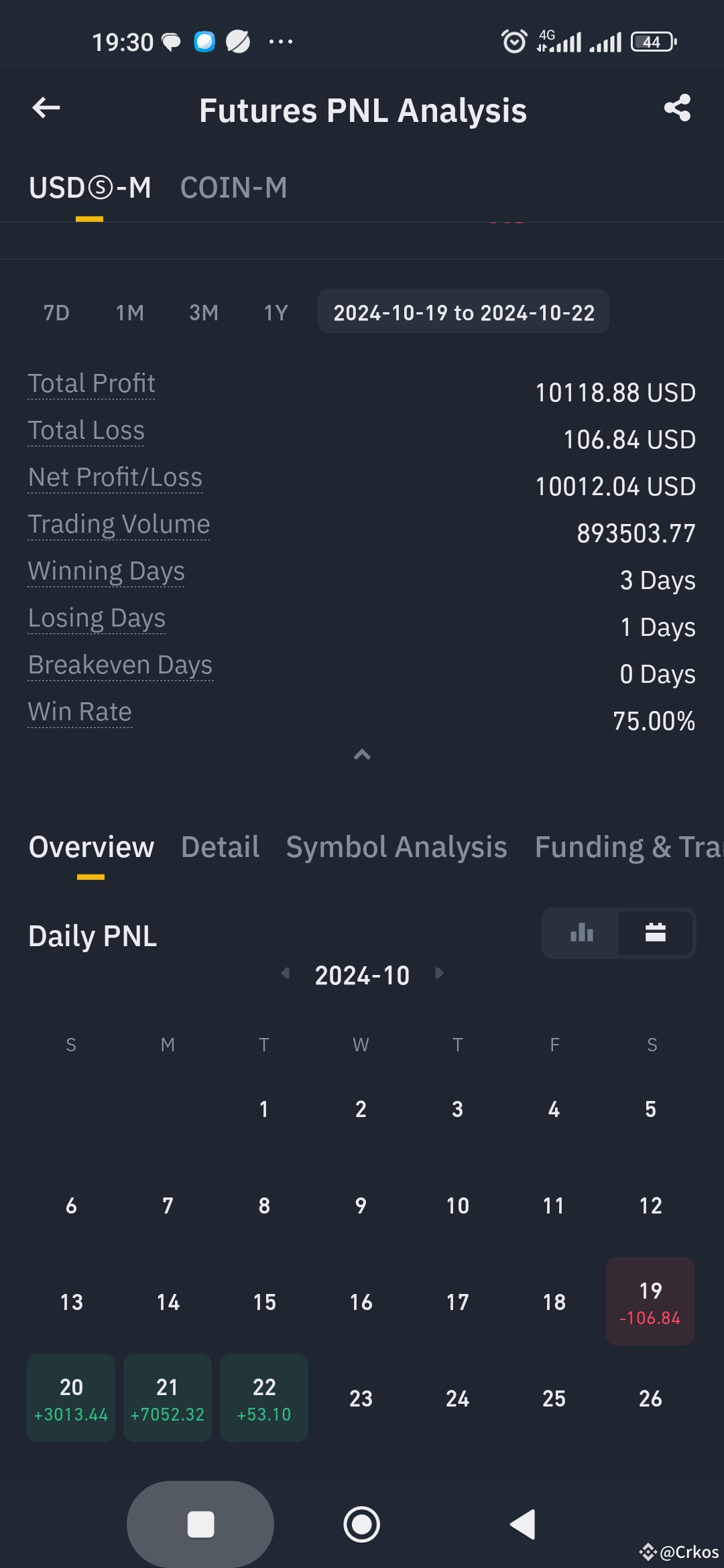This screenshot has width=724, height=1568.
Task: Choose the 7D time range
Action: (x=57, y=312)
